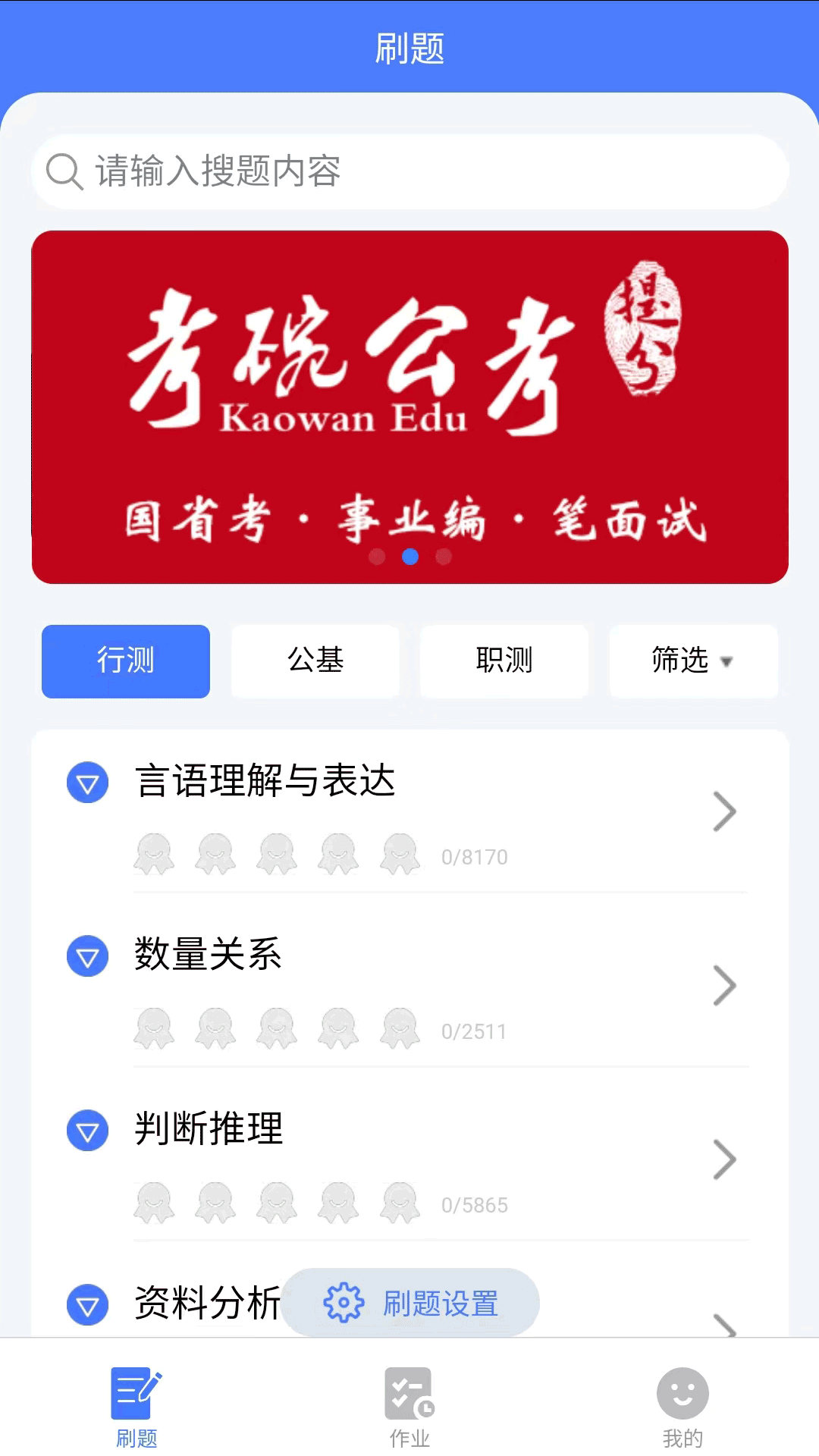The height and width of the screenshot is (1456, 819).
Task: Switch selection to the 公基 category
Action: pyautogui.click(x=315, y=661)
